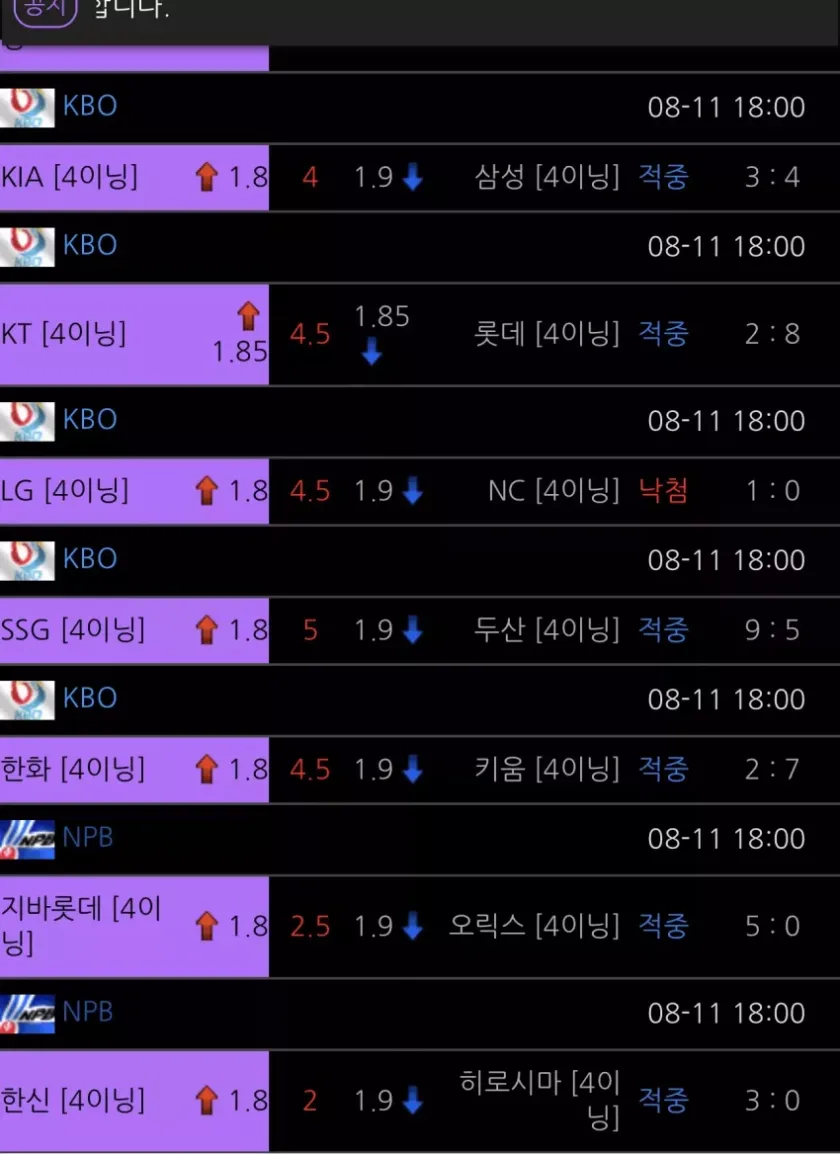Select 지바롯데 [4이닝] odds cell

coord(134,926)
